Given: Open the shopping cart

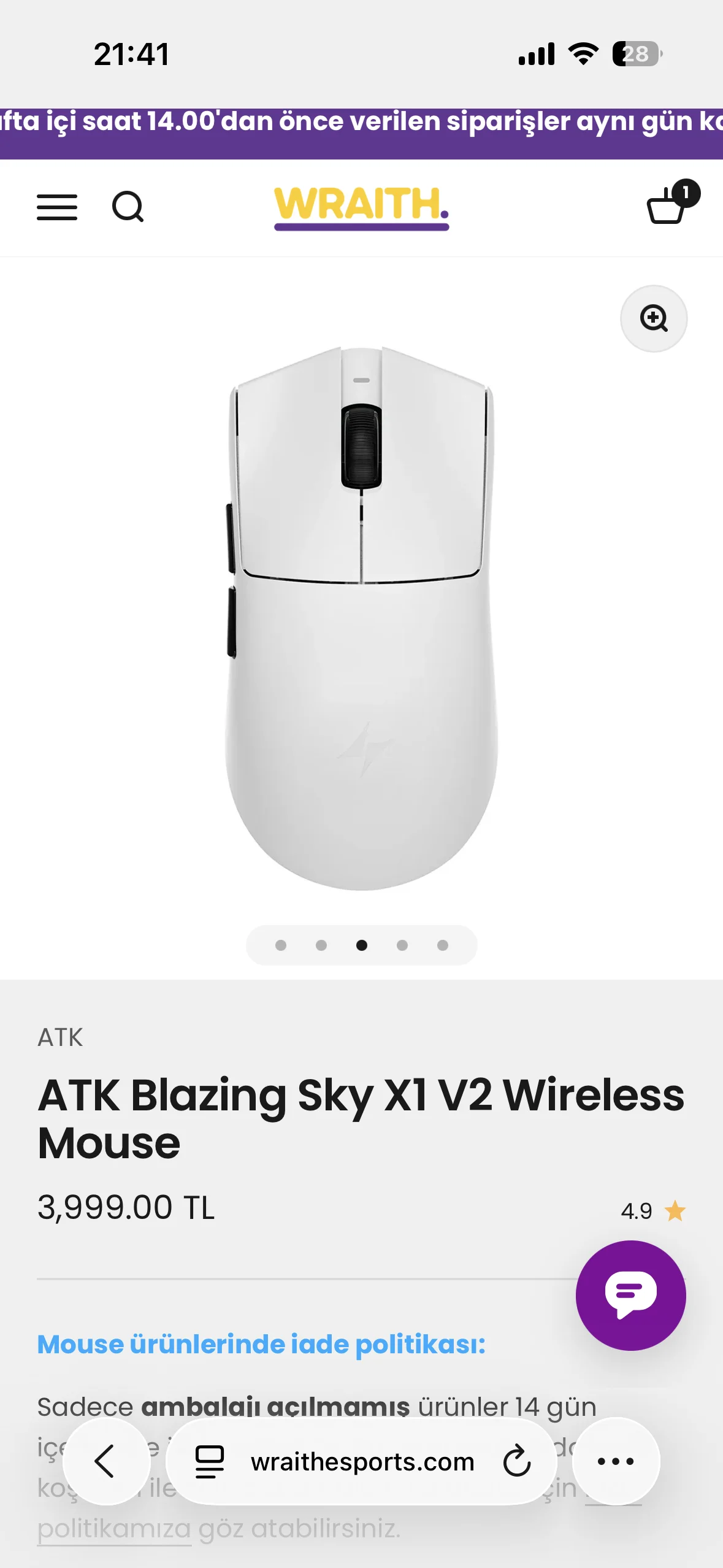Looking at the screenshot, I should point(667,206).
